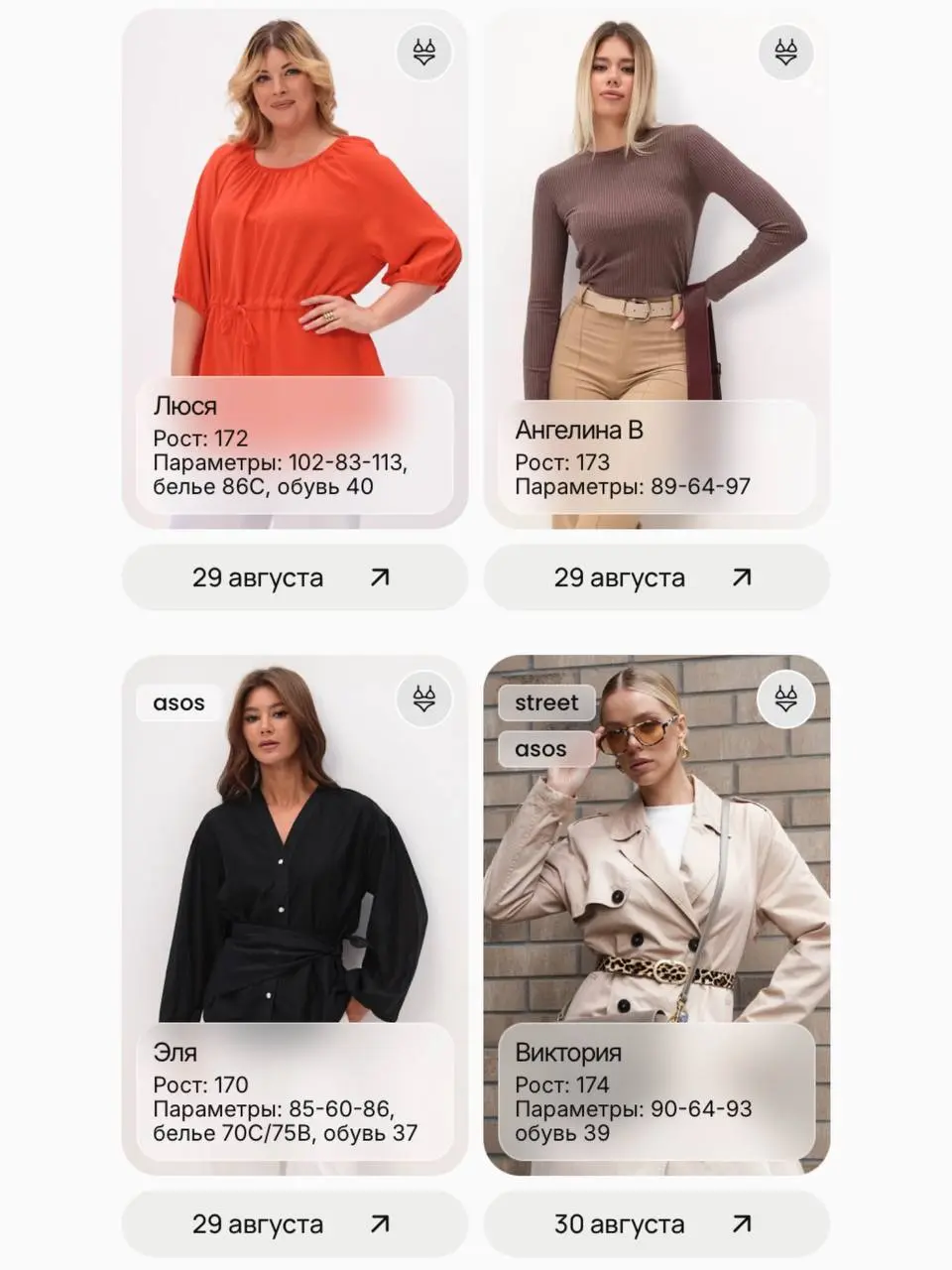Open Эля's model card
This screenshot has height=1270, width=952.
tap(295, 893)
